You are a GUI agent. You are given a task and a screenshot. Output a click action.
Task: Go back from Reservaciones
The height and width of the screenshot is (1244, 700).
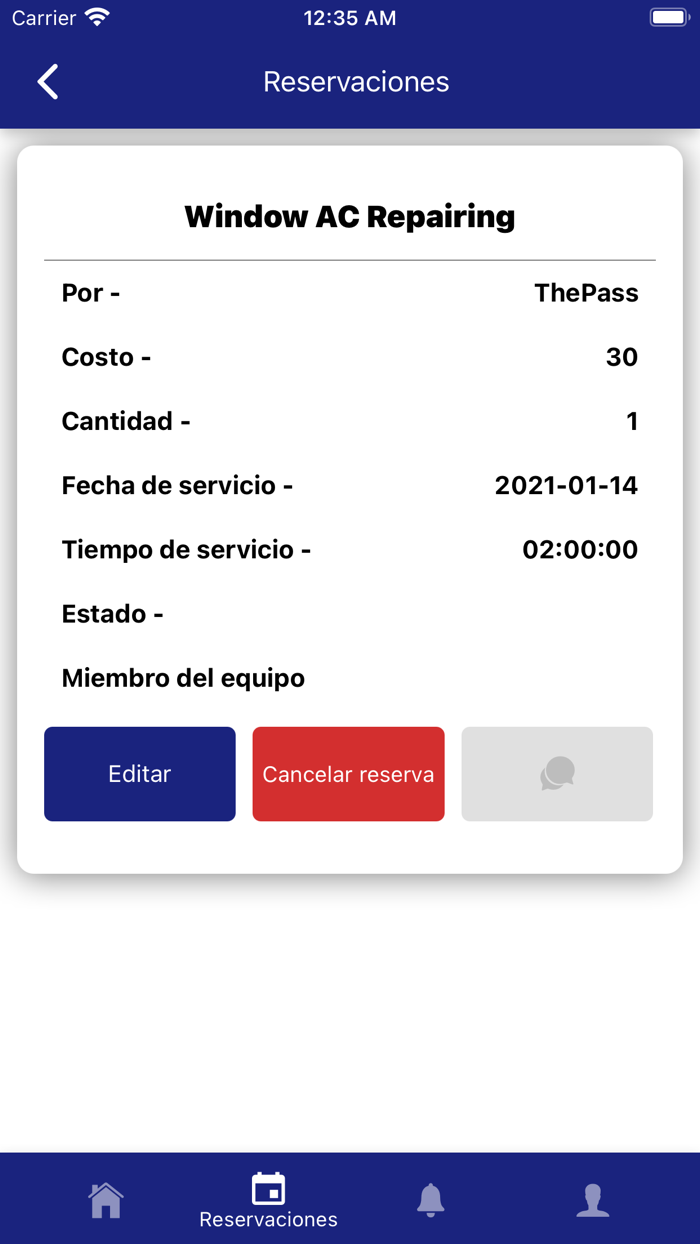(48, 82)
